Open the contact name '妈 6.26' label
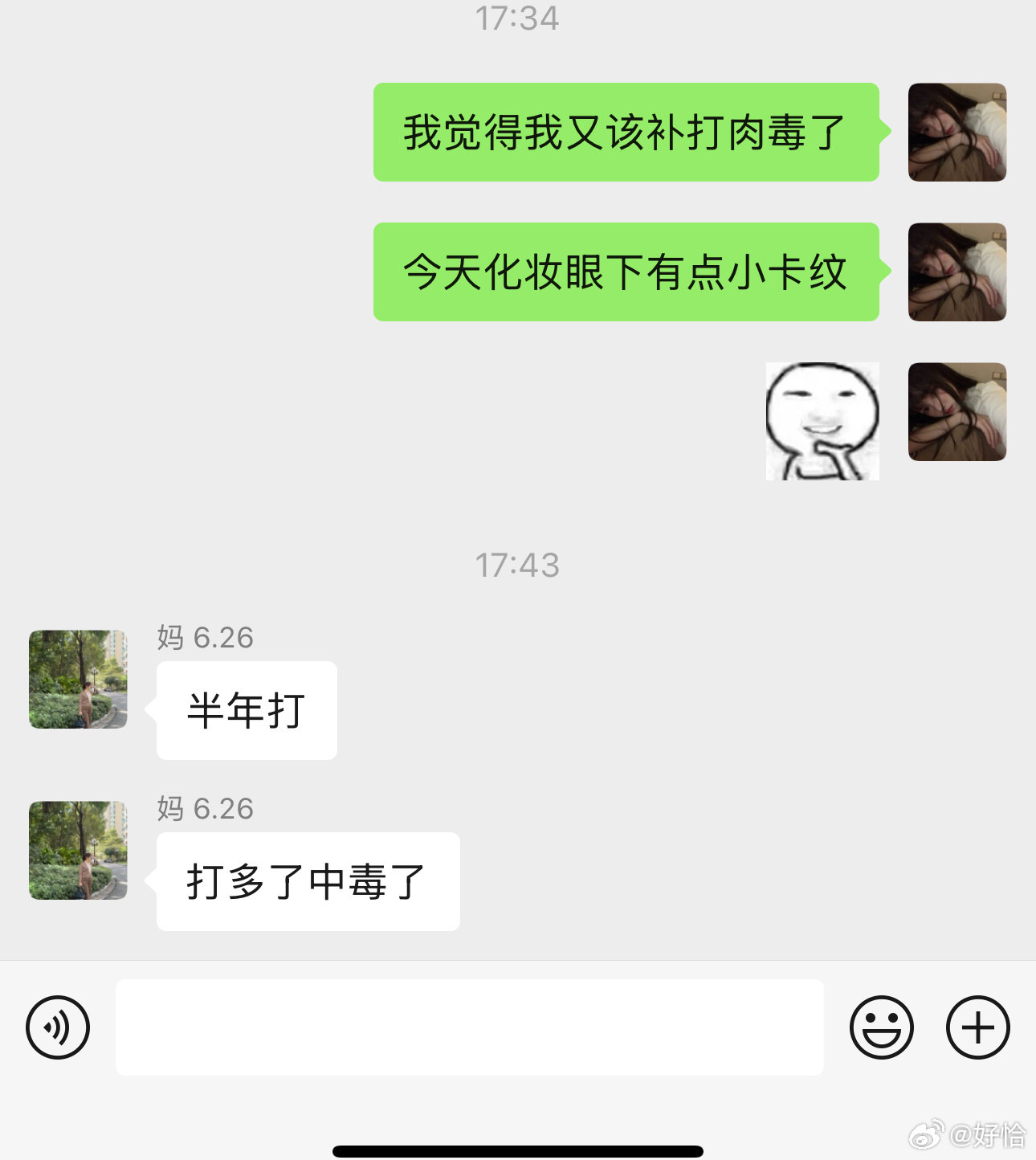This screenshot has height=1160, width=1036. (x=203, y=639)
